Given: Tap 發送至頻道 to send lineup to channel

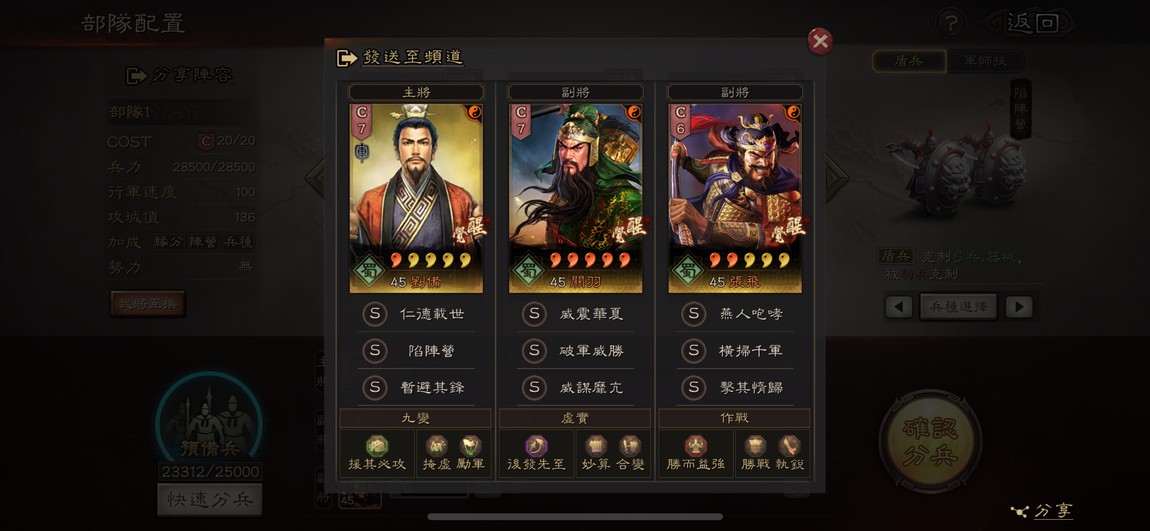Looking at the screenshot, I should [401, 58].
